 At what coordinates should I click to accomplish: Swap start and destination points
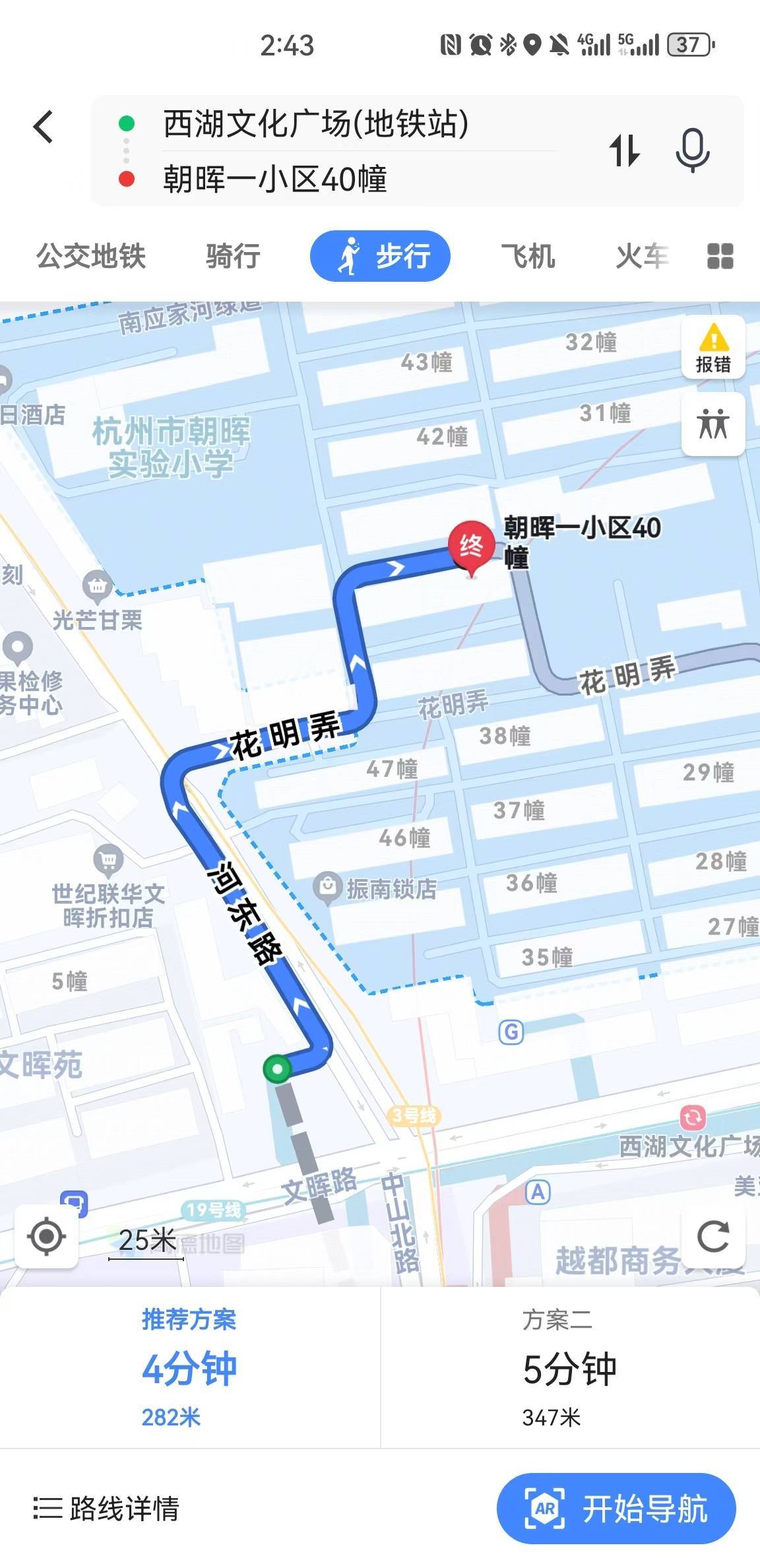click(624, 150)
